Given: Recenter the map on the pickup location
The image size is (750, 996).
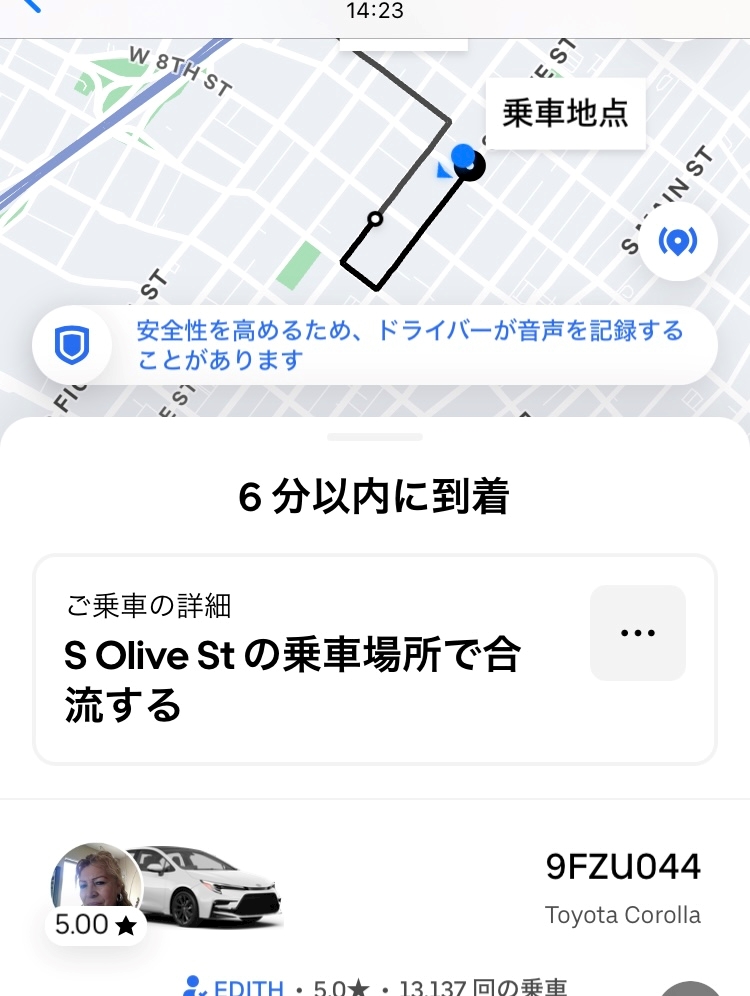Looking at the screenshot, I should 678,242.
